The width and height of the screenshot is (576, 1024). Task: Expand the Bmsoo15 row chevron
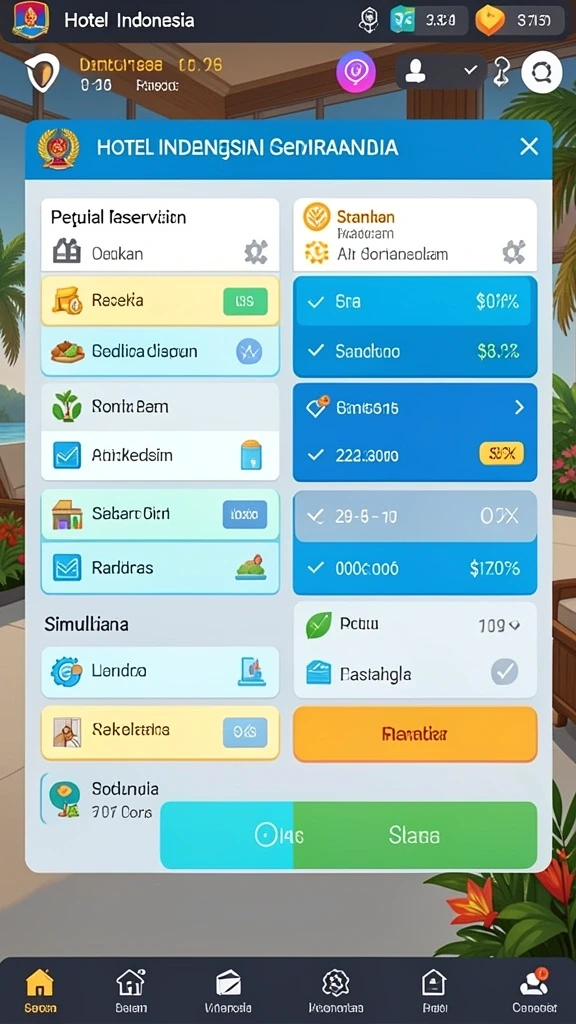pos(519,408)
